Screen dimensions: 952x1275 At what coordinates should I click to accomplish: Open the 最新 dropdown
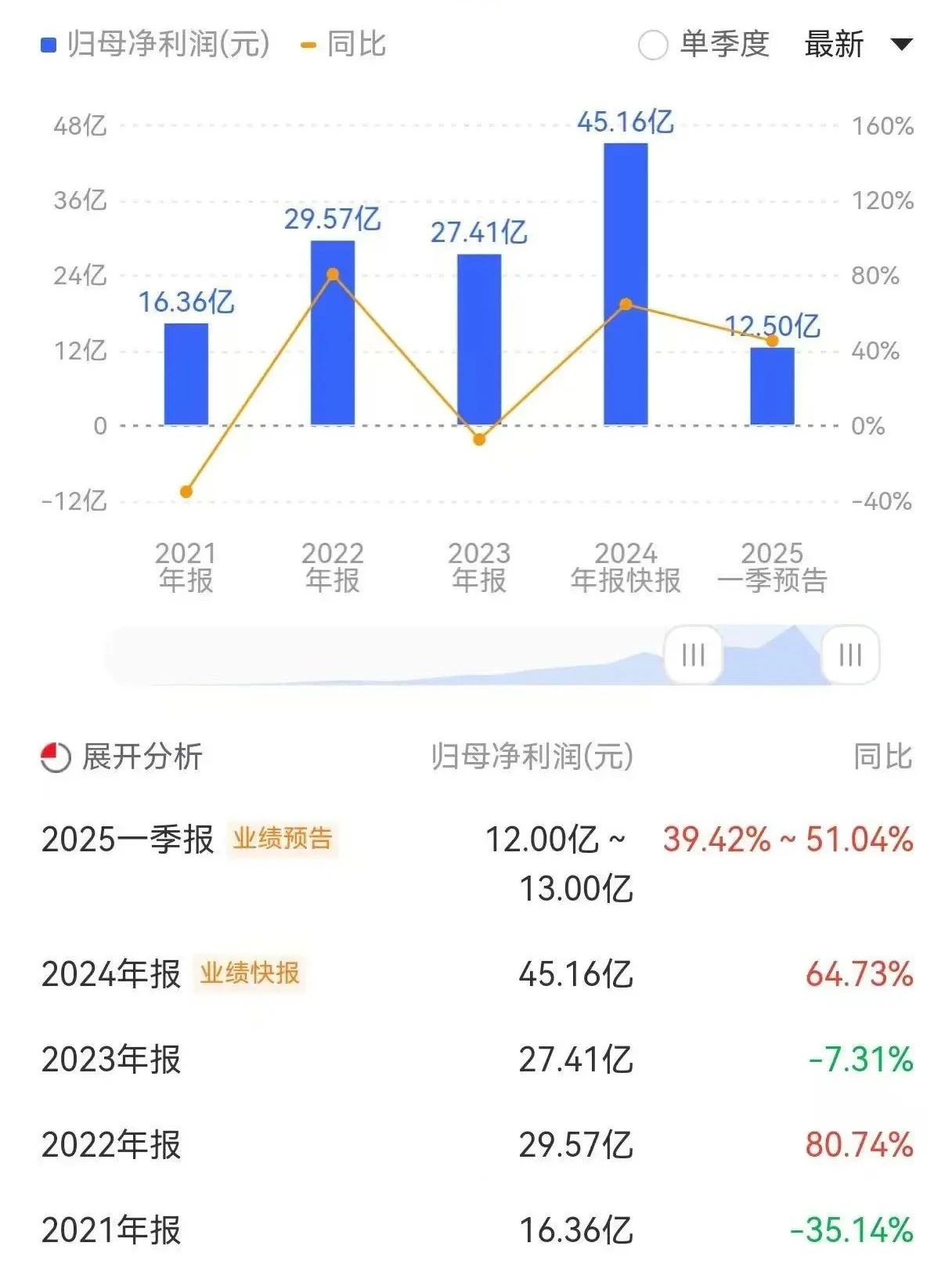pyautogui.click(x=858, y=45)
